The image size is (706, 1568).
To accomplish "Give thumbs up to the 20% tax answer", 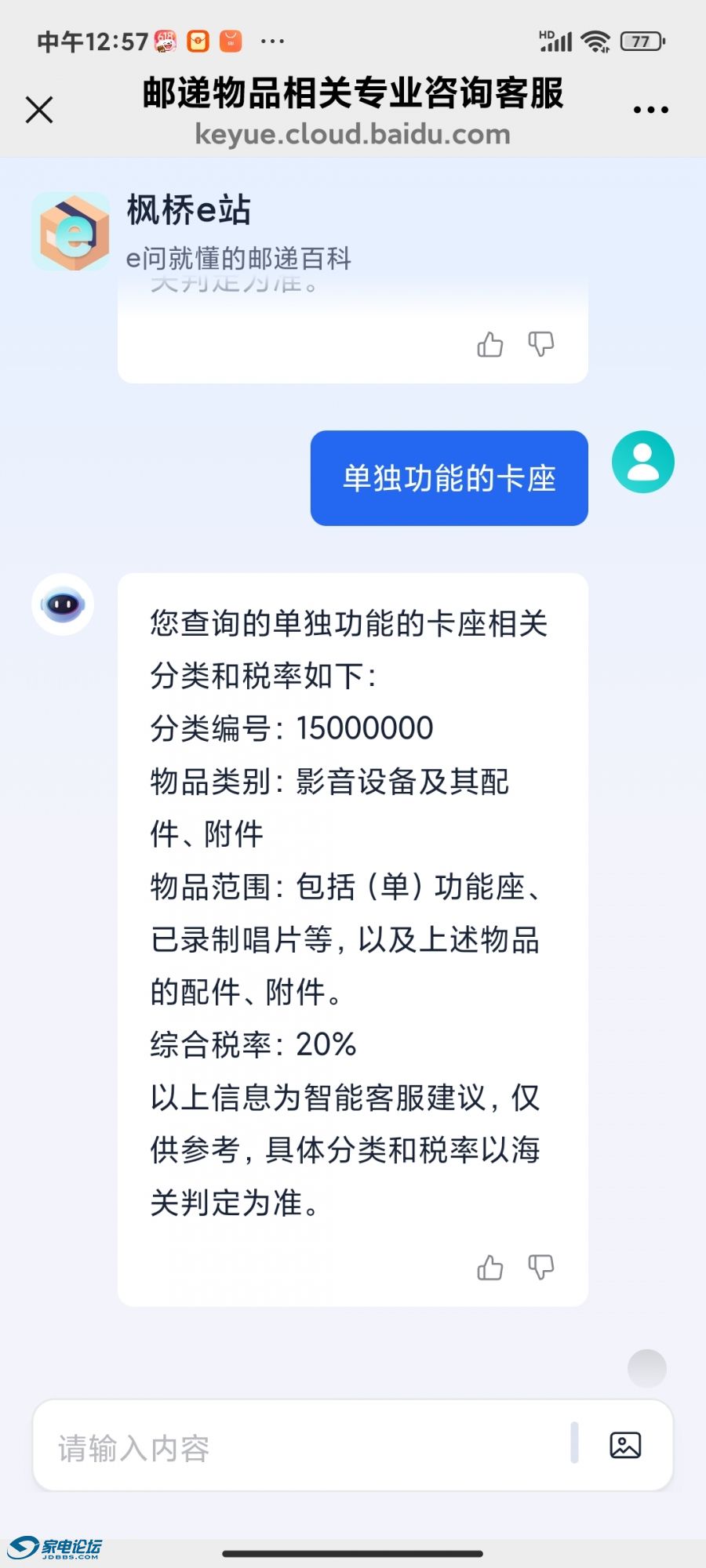I will (x=490, y=1268).
